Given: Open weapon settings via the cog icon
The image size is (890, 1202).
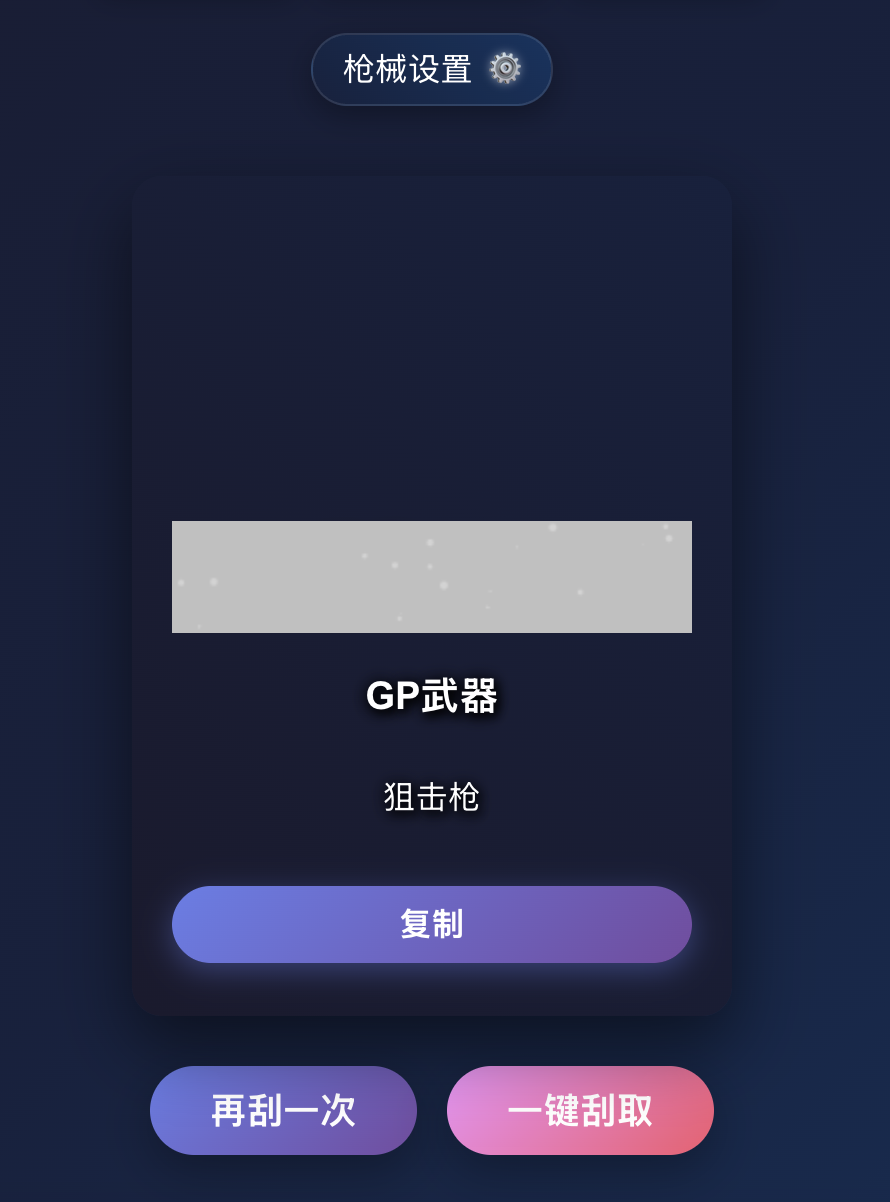Looking at the screenshot, I should click(505, 69).
